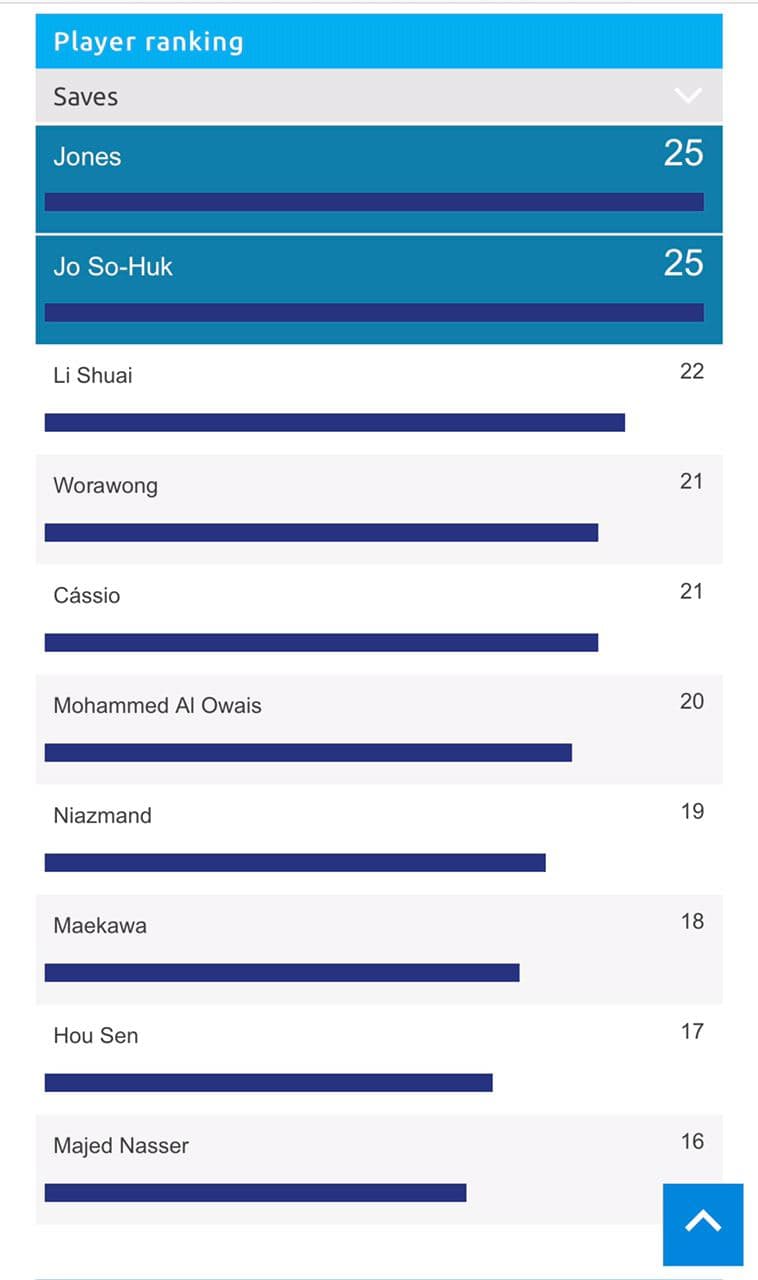Open Mohammed Al Owais row
The width and height of the screenshot is (758, 1280).
tap(378, 728)
